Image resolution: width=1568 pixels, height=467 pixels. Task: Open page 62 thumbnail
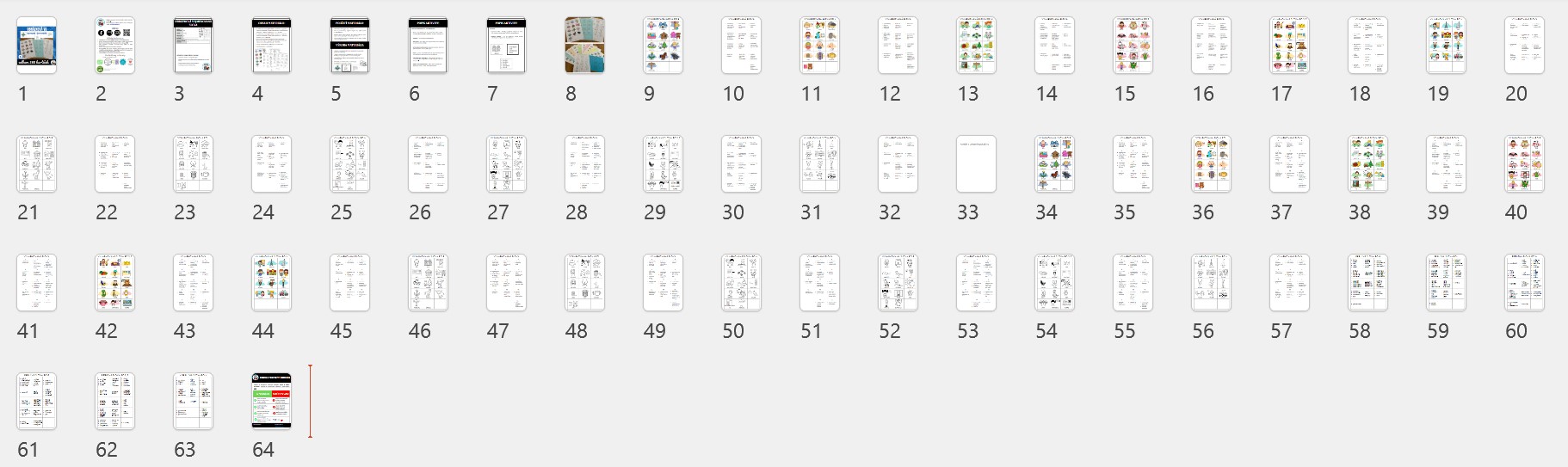[x=115, y=402]
